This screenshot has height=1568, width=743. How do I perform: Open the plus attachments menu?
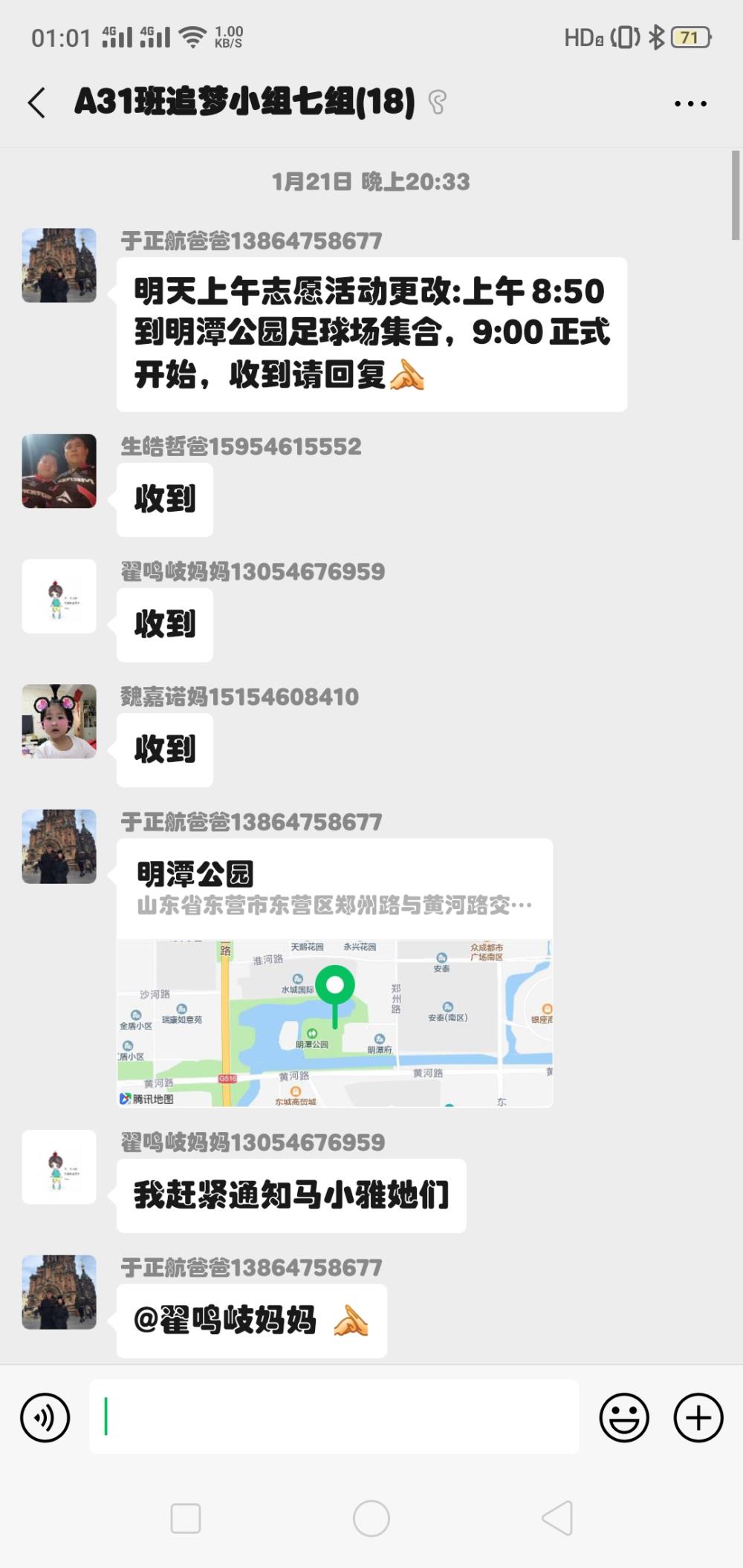698,1417
